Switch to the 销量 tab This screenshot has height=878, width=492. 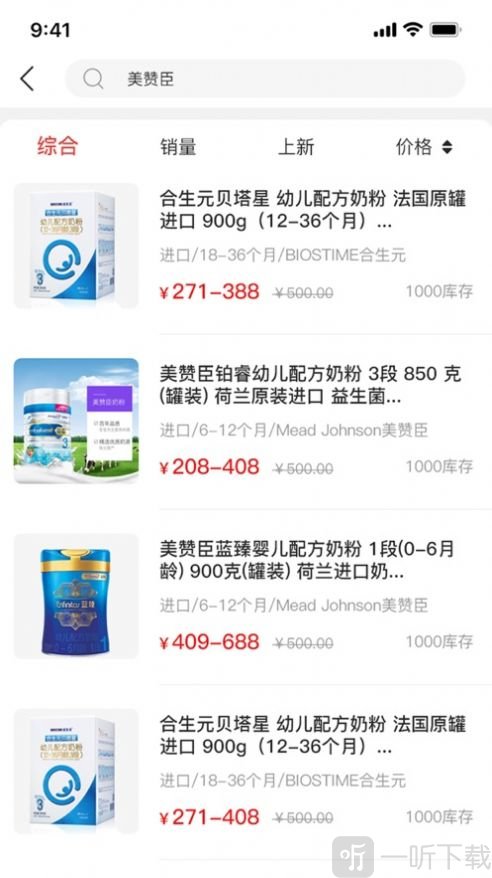tap(179, 147)
